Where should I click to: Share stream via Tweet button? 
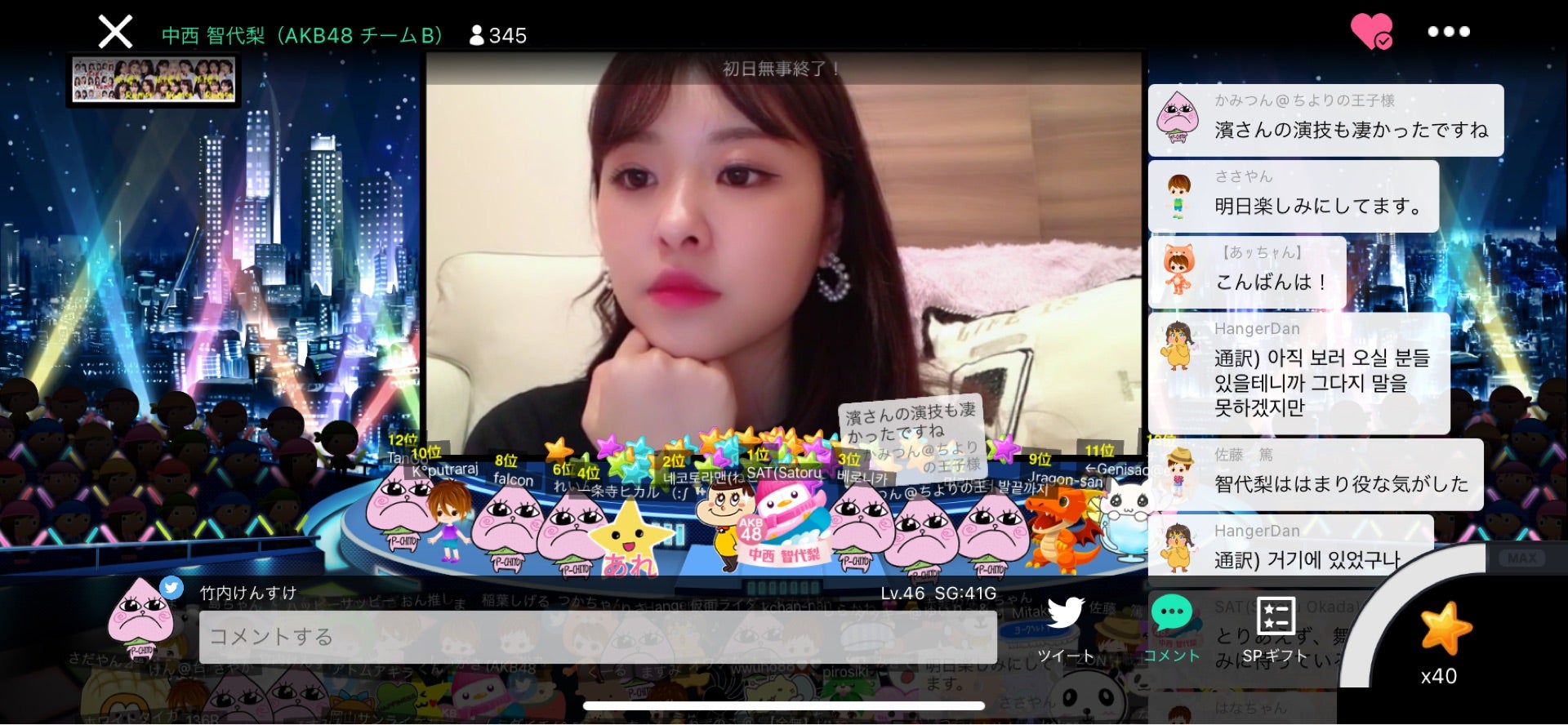click(1065, 629)
